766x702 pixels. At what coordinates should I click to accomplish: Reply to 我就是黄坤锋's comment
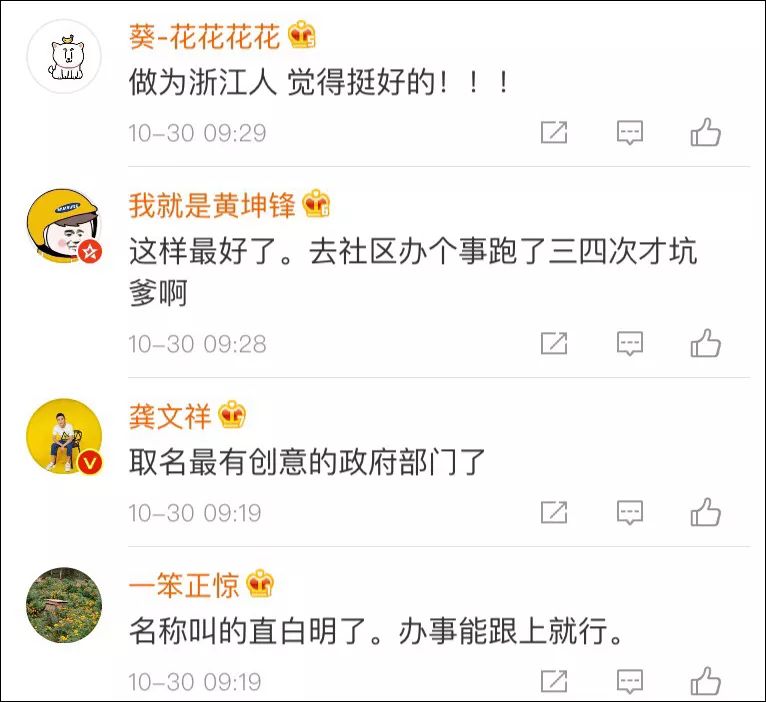coord(629,343)
